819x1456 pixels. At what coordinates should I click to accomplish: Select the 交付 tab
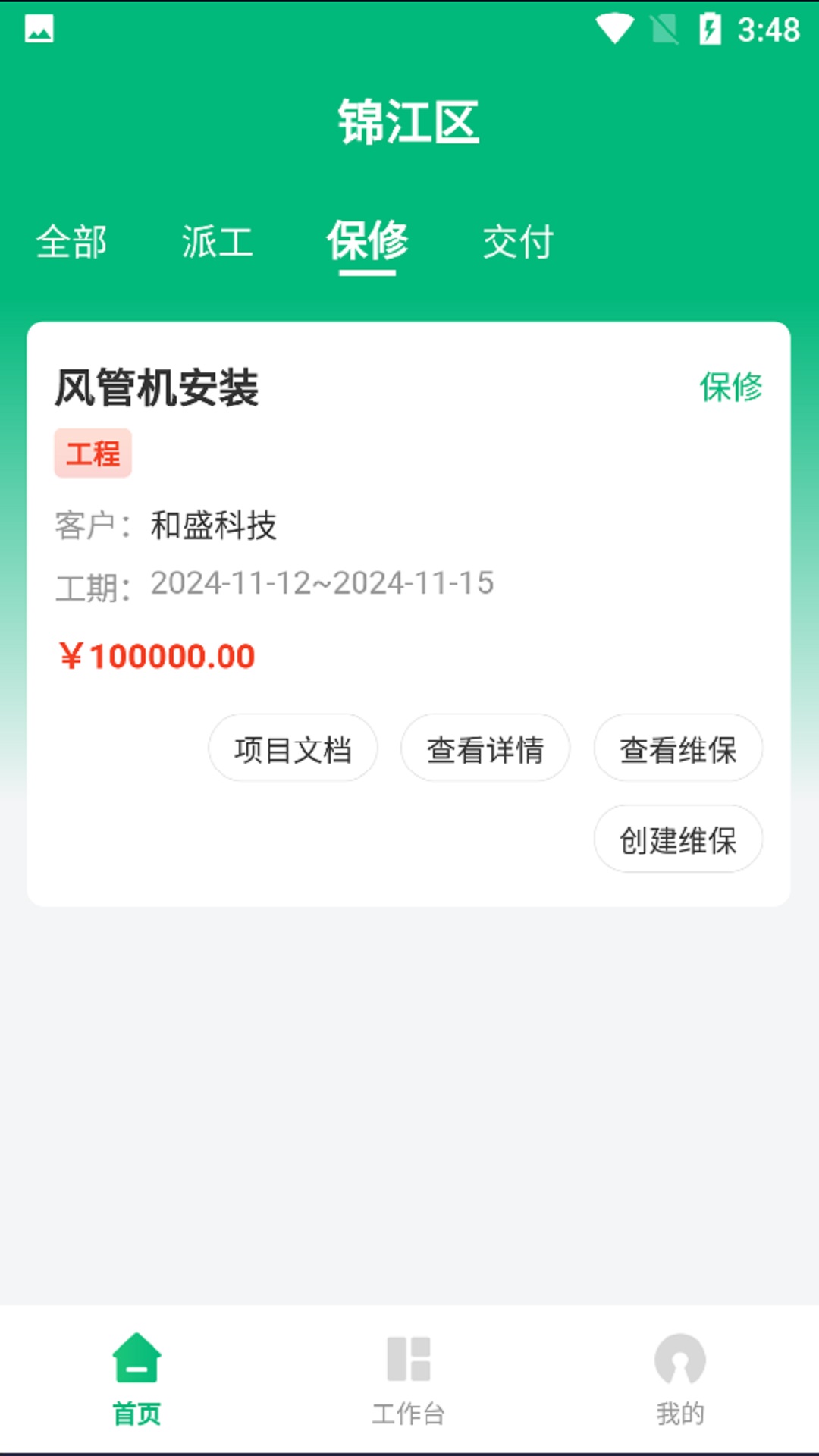click(519, 243)
